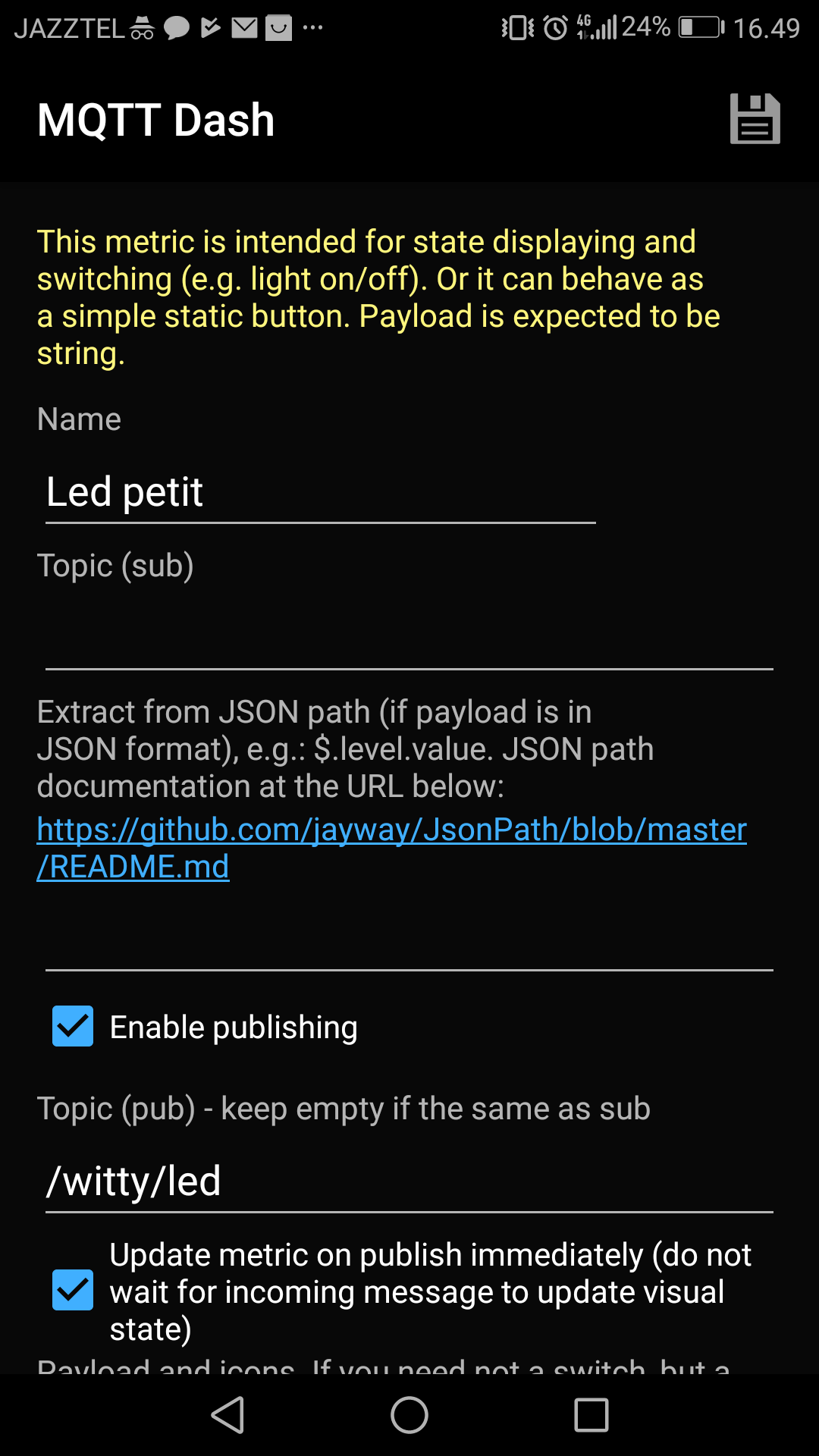Focus the empty Topic (sub) field

(409, 639)
